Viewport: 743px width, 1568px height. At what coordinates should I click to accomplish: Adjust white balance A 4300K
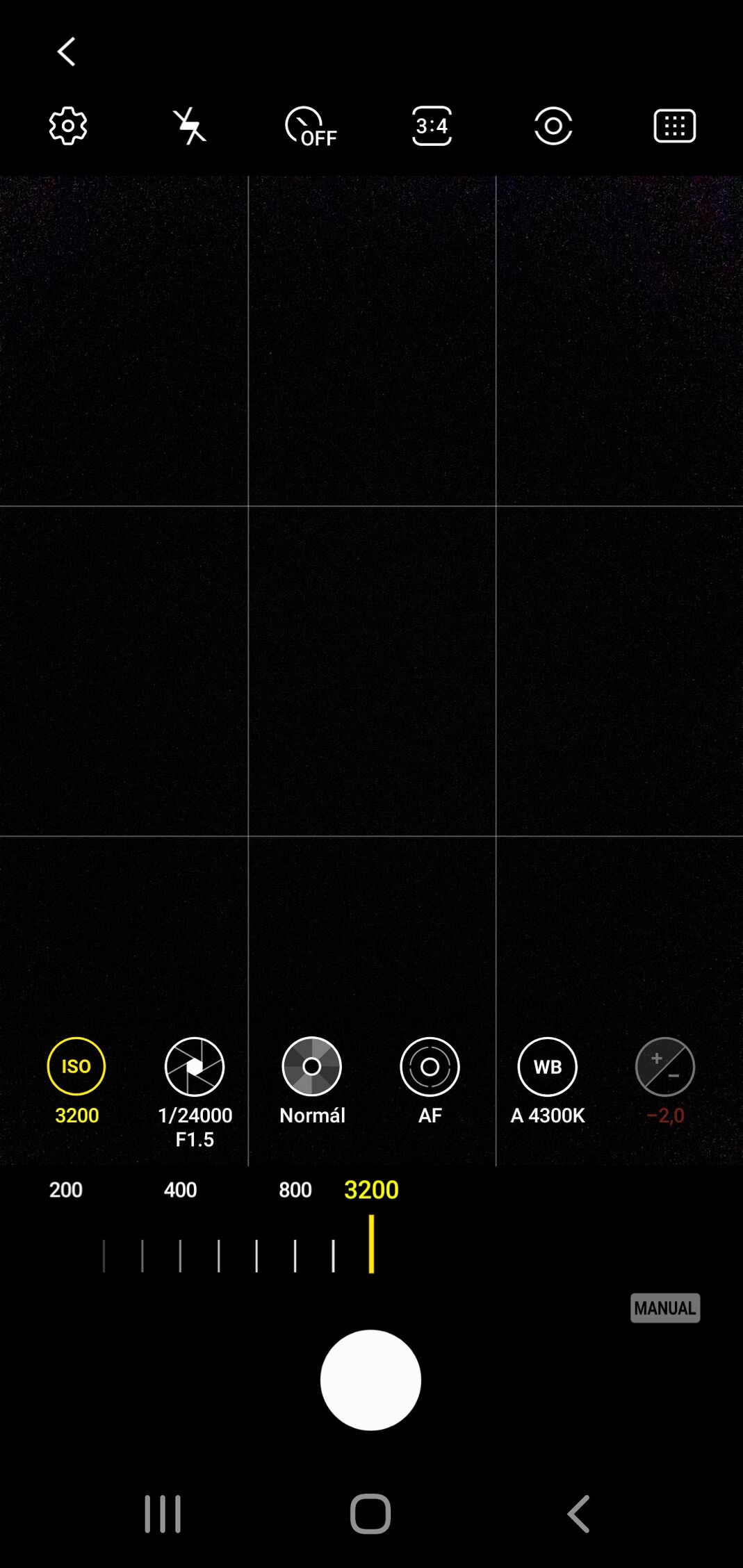548,1066
